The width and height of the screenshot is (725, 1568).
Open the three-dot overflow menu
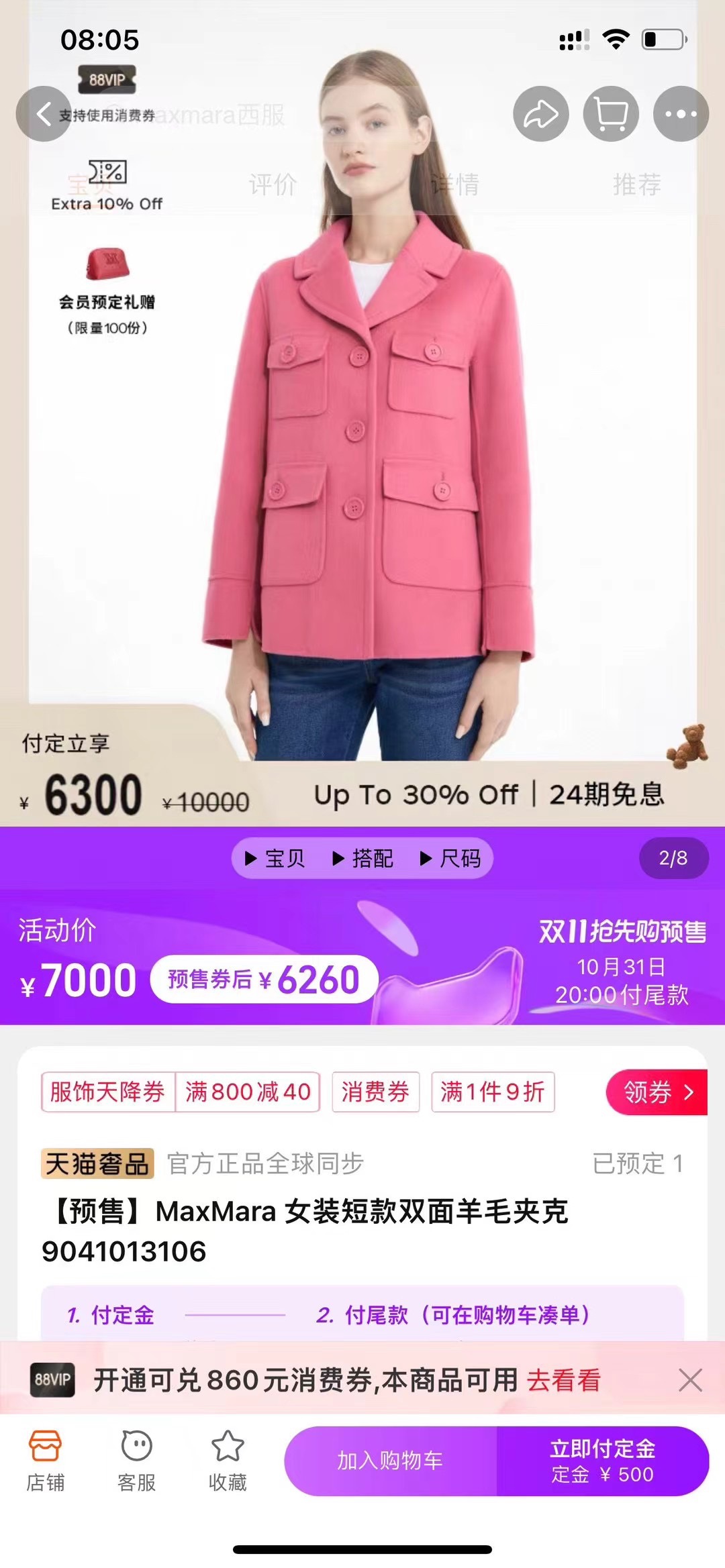click(x=681, y=114)
